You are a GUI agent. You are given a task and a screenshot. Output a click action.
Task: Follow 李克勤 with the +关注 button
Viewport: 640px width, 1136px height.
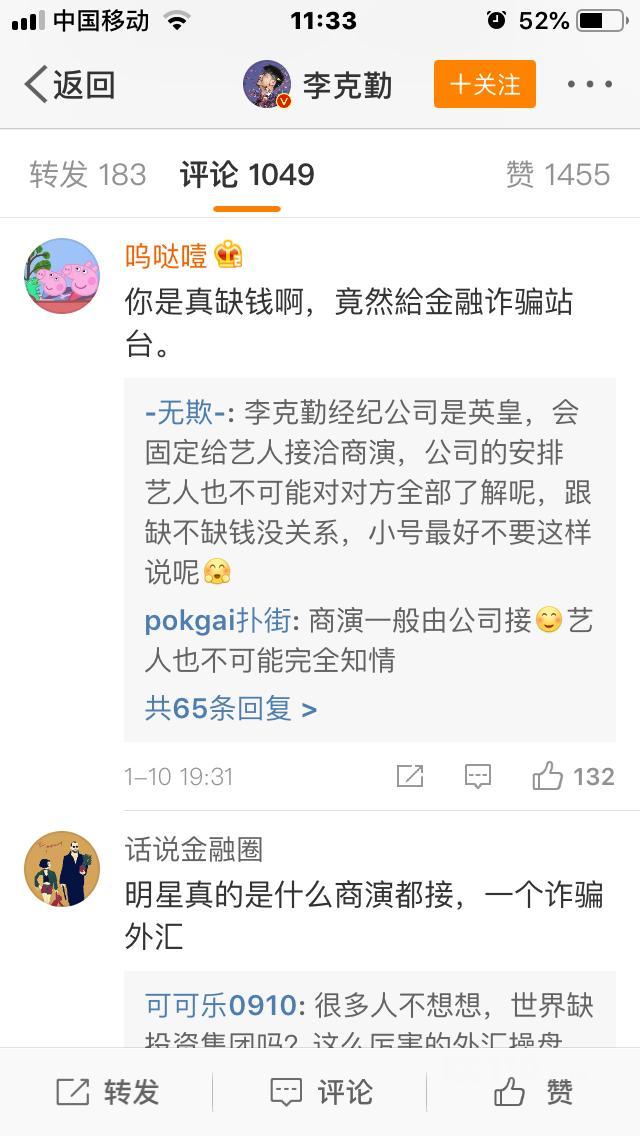[x=485, y=85]
